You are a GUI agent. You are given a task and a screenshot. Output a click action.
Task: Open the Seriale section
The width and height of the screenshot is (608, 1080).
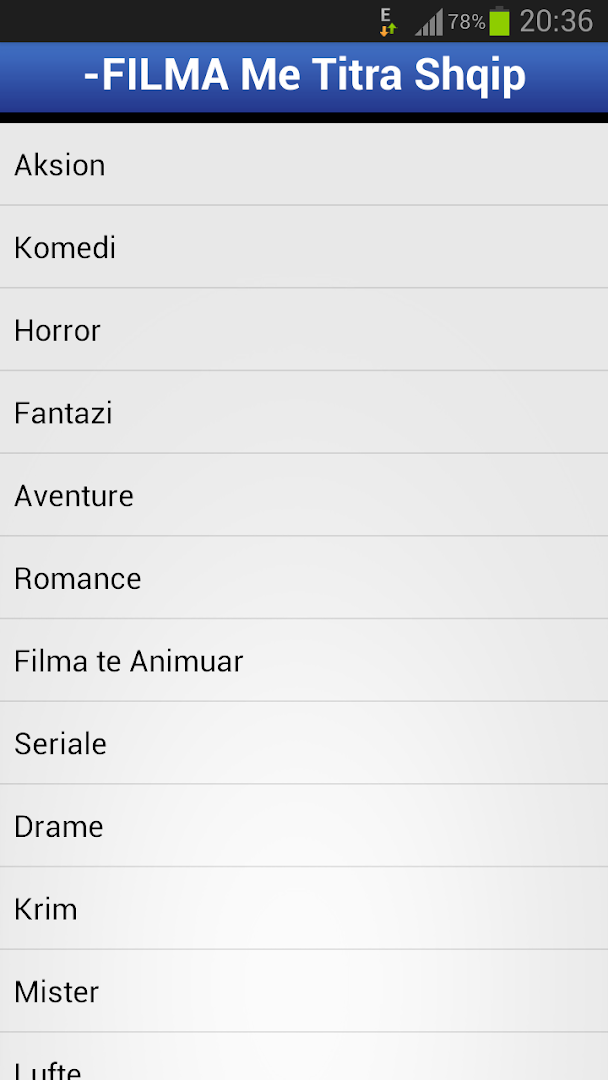click(x=304, y=742)
